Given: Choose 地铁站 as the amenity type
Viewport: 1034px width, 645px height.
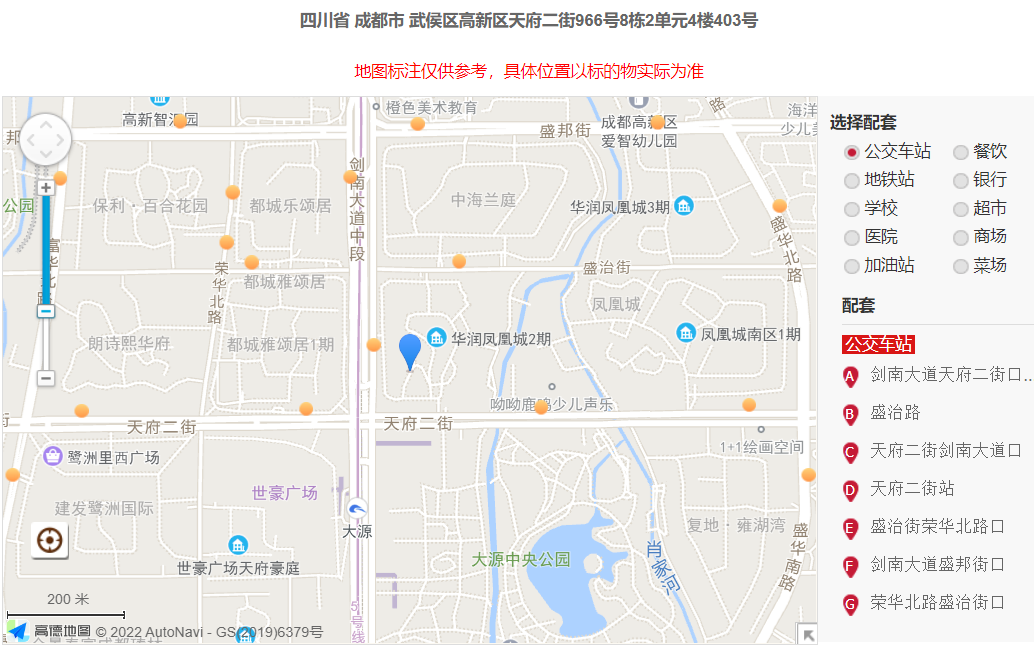Looking at the screenshot, I should pos(852,181).
